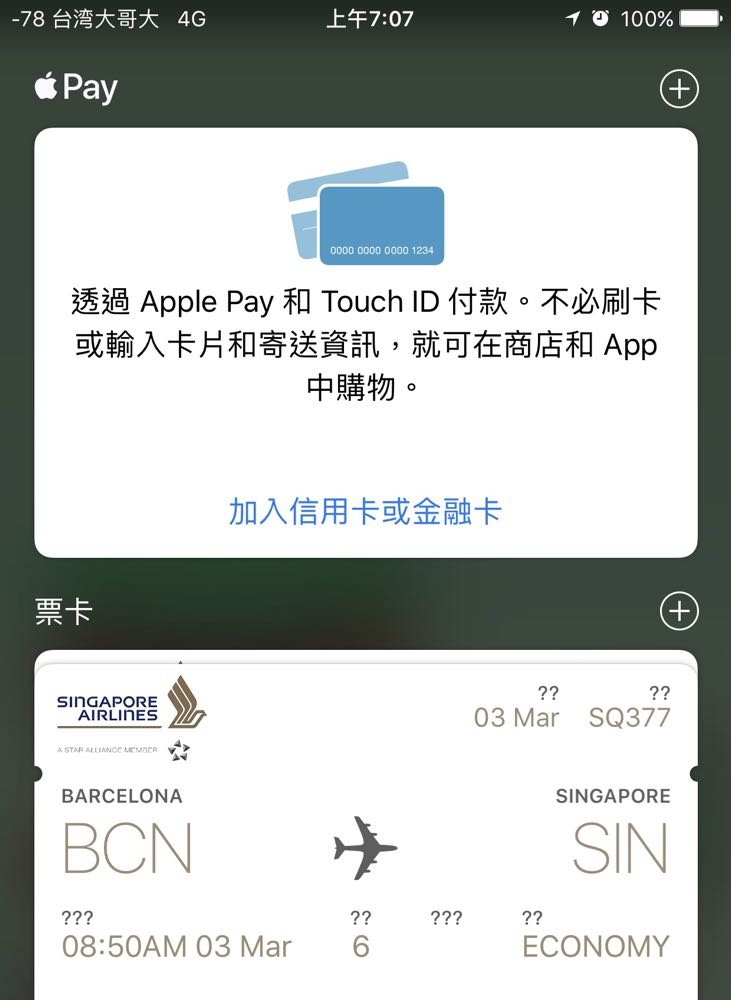The width and height of the screenshot is (731, 1000).
Task: Tap 加入信用卡或金融卡 link
Action: 365,512
